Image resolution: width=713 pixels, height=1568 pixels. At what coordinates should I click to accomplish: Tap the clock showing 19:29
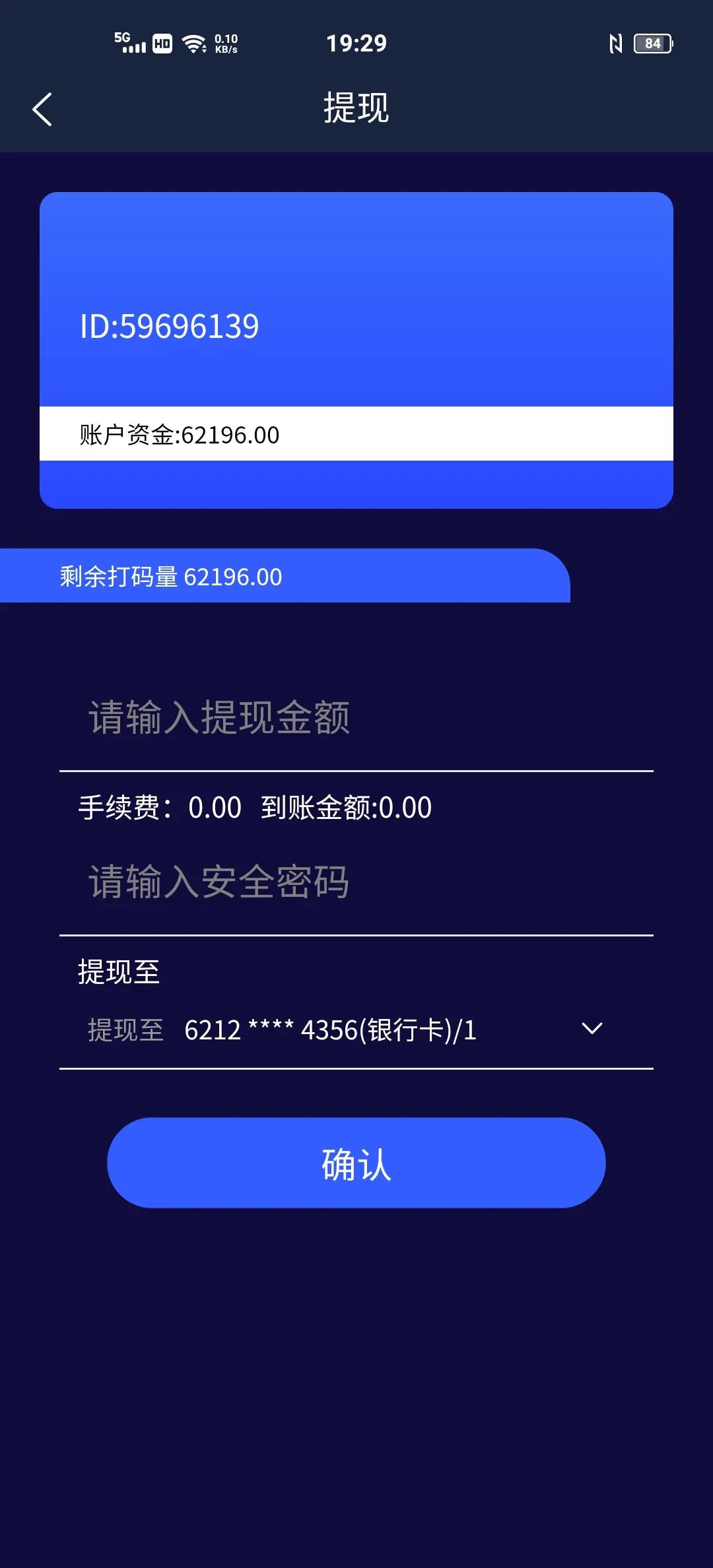click(x=356, y=42)
